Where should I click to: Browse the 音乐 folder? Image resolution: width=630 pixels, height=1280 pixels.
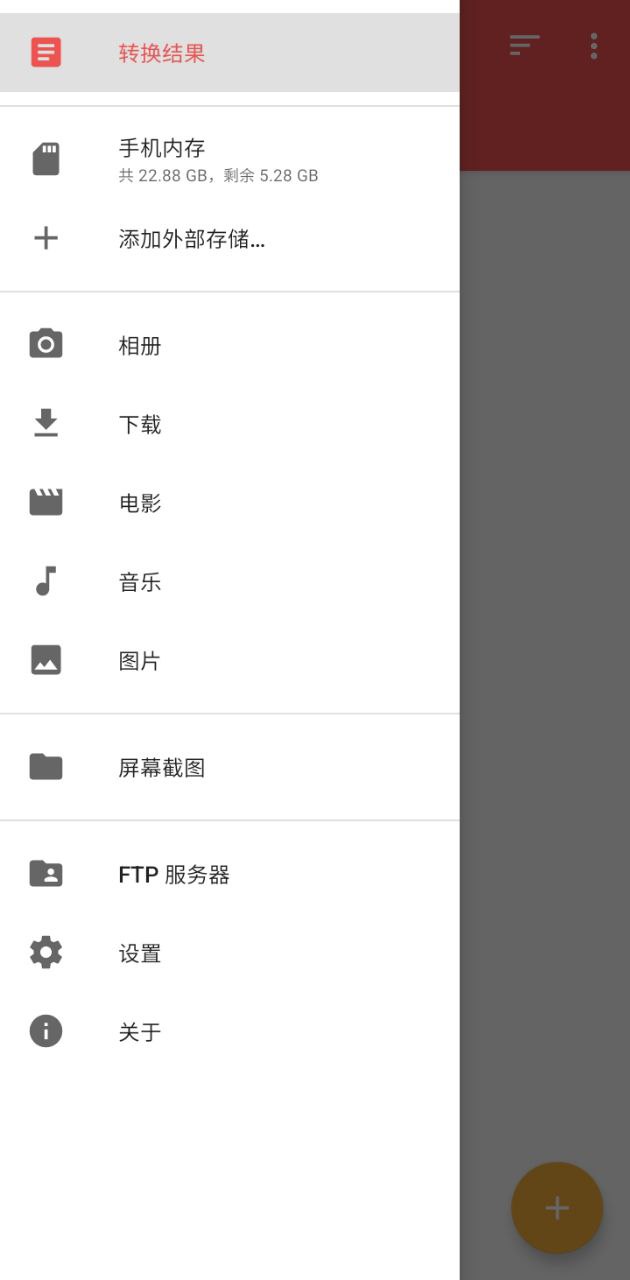[x=229, y=582]
